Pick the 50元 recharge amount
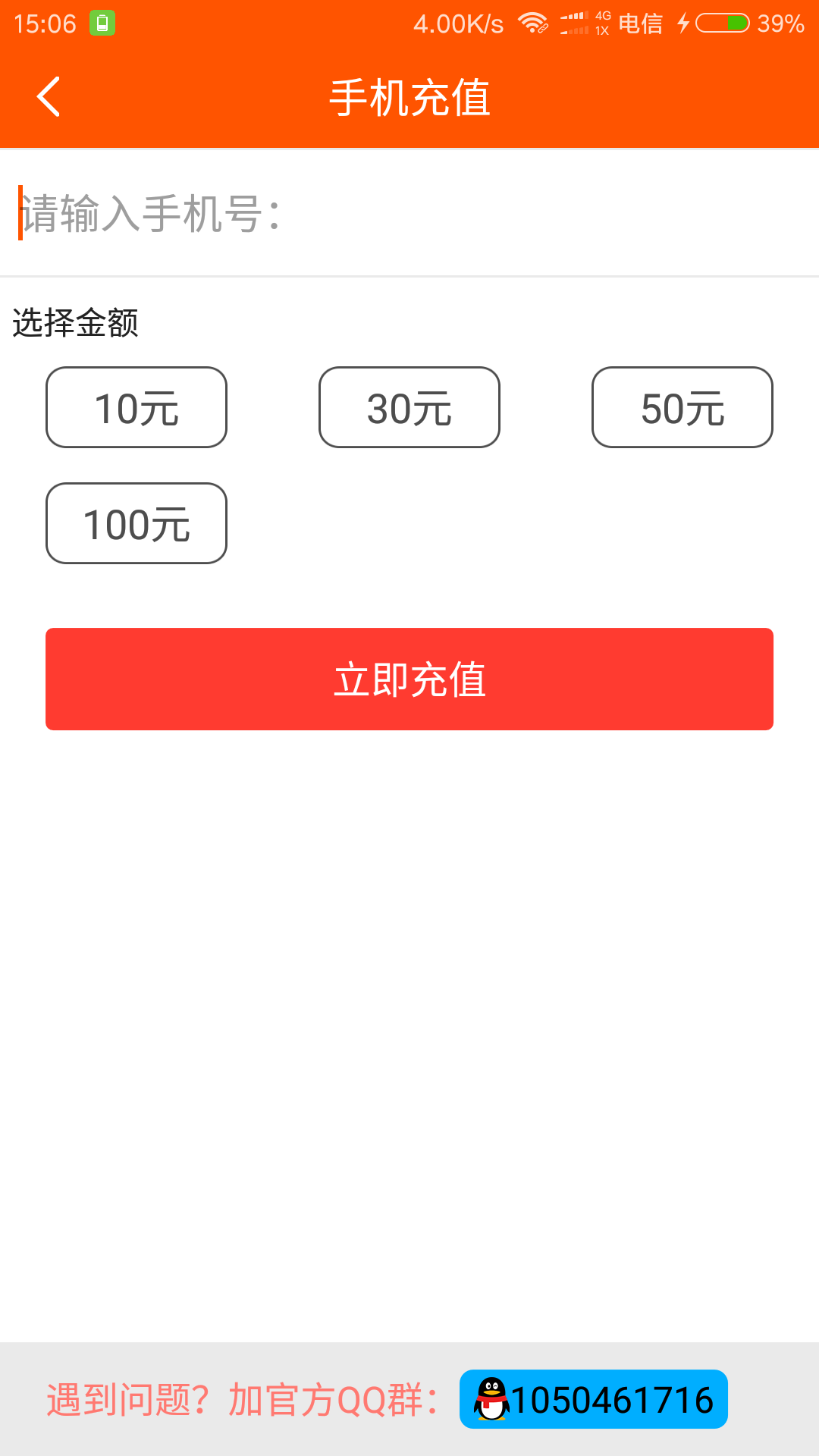 click(x=682, y=407)
